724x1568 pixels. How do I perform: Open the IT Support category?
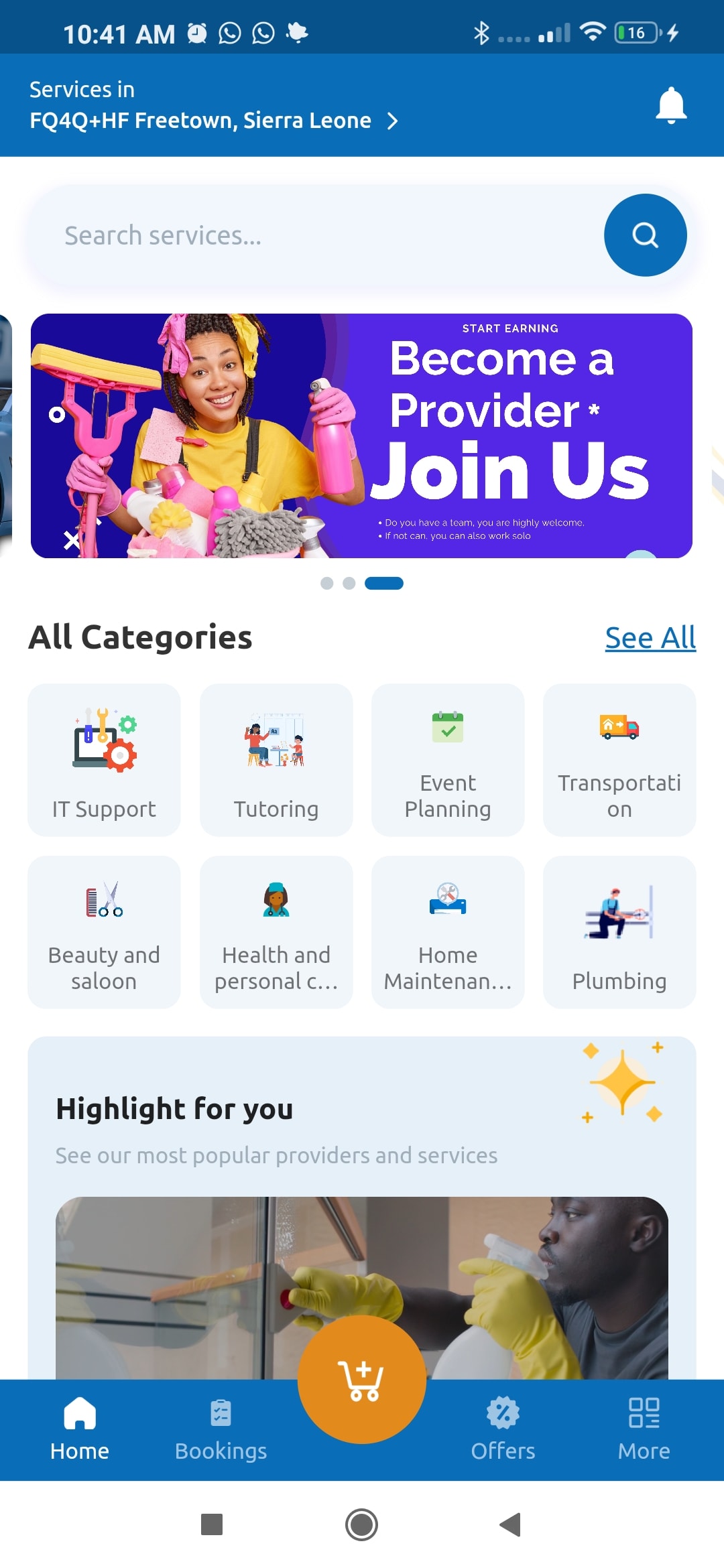click(104, 760)
